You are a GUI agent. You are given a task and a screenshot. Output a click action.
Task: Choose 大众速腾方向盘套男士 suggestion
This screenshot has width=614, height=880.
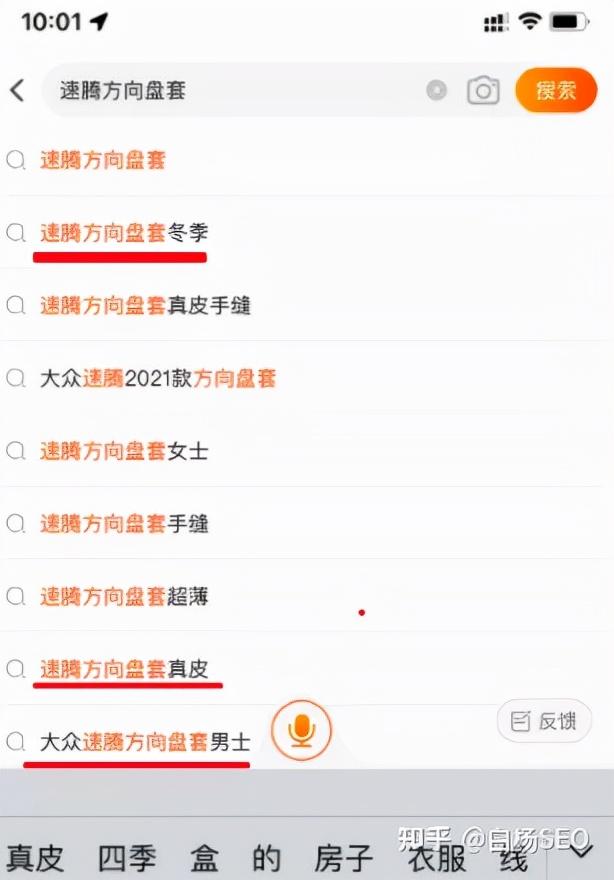click(145, 742)
